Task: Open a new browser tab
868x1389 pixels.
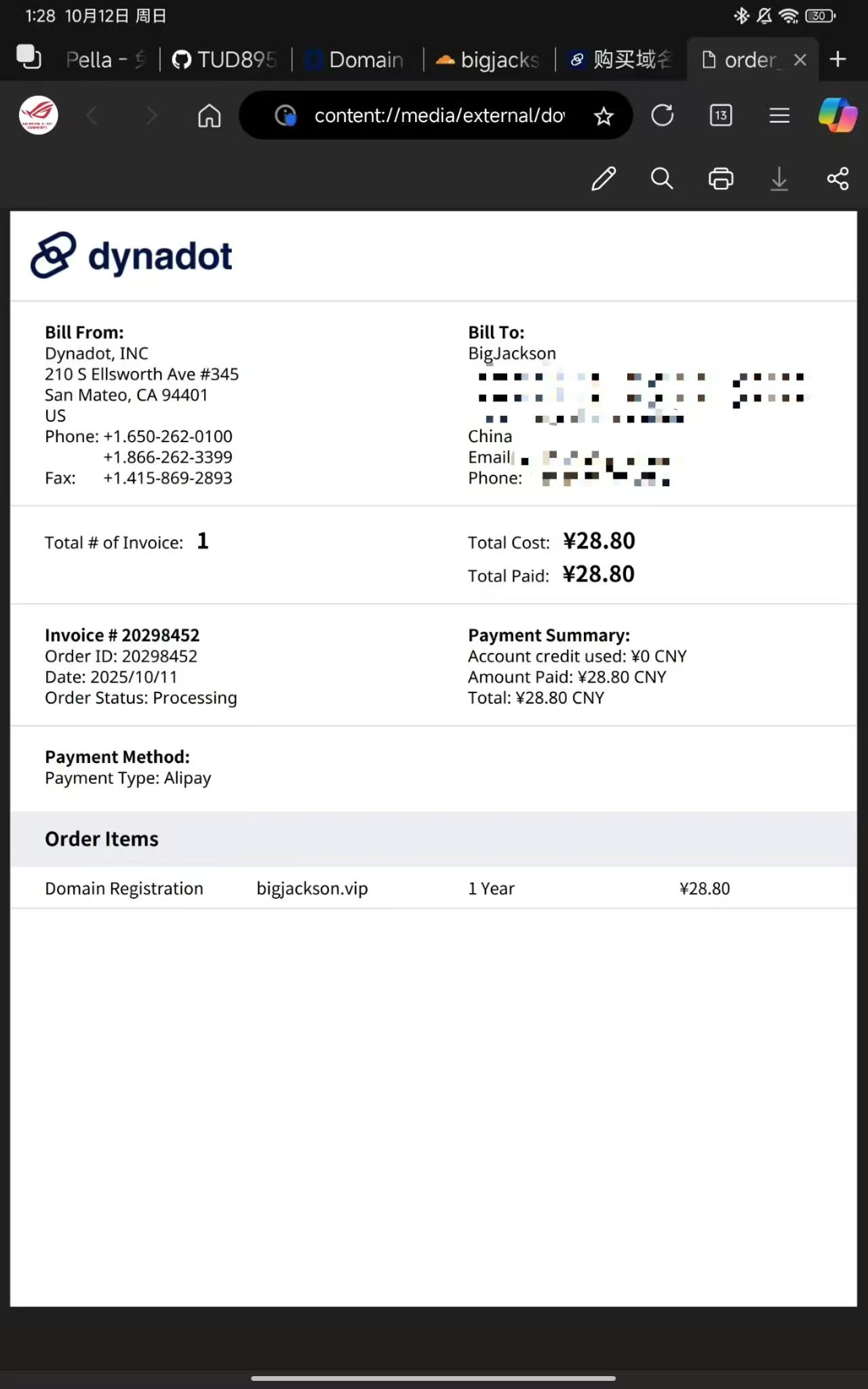Action: (838, 60)
